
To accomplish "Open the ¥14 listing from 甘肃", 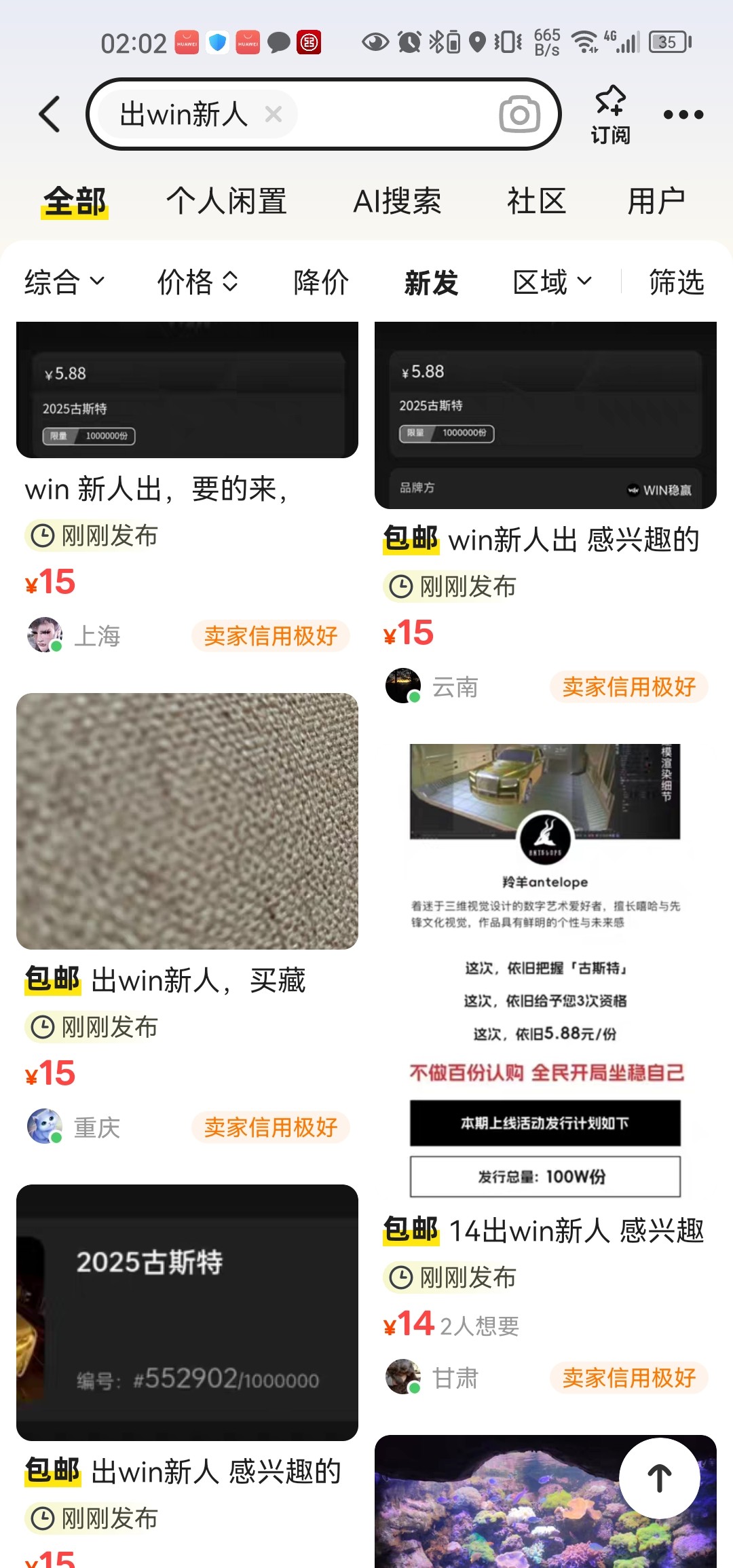I will (x=545, y=1230).
